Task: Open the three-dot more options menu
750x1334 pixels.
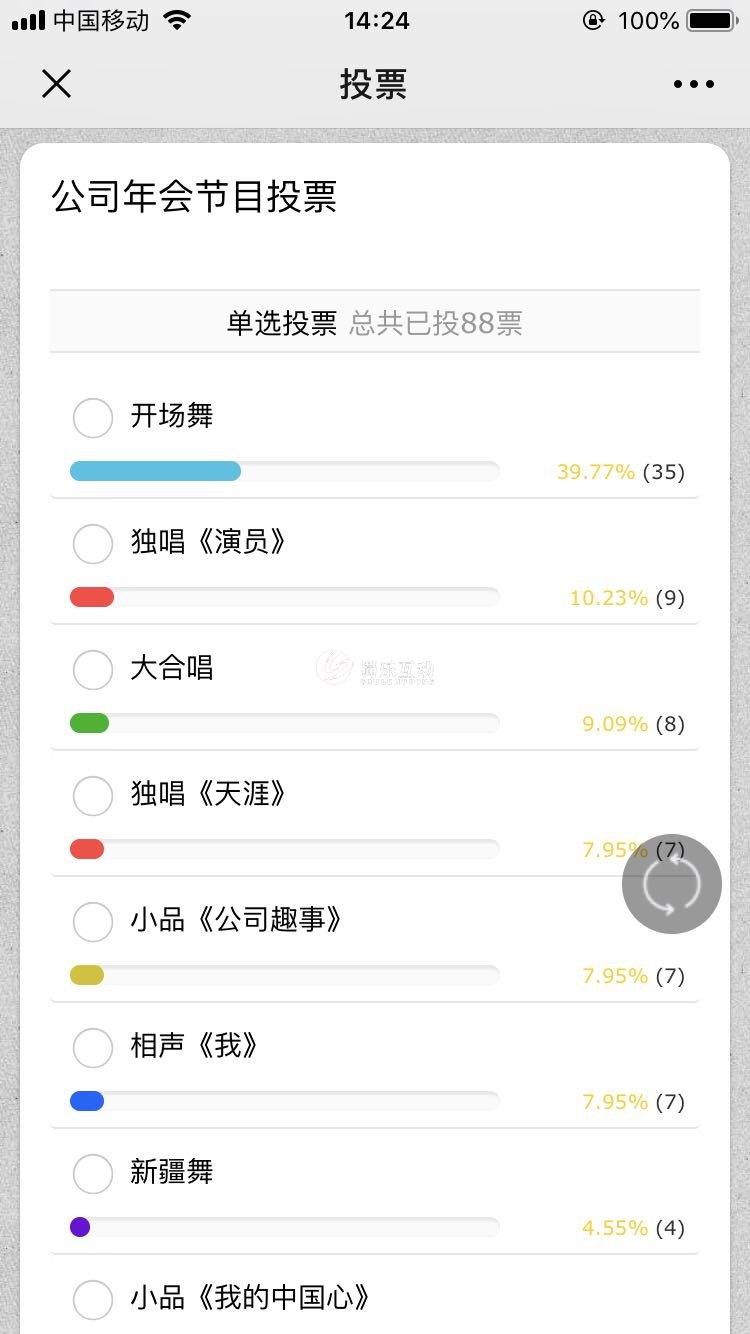Action: coord(693,84)
